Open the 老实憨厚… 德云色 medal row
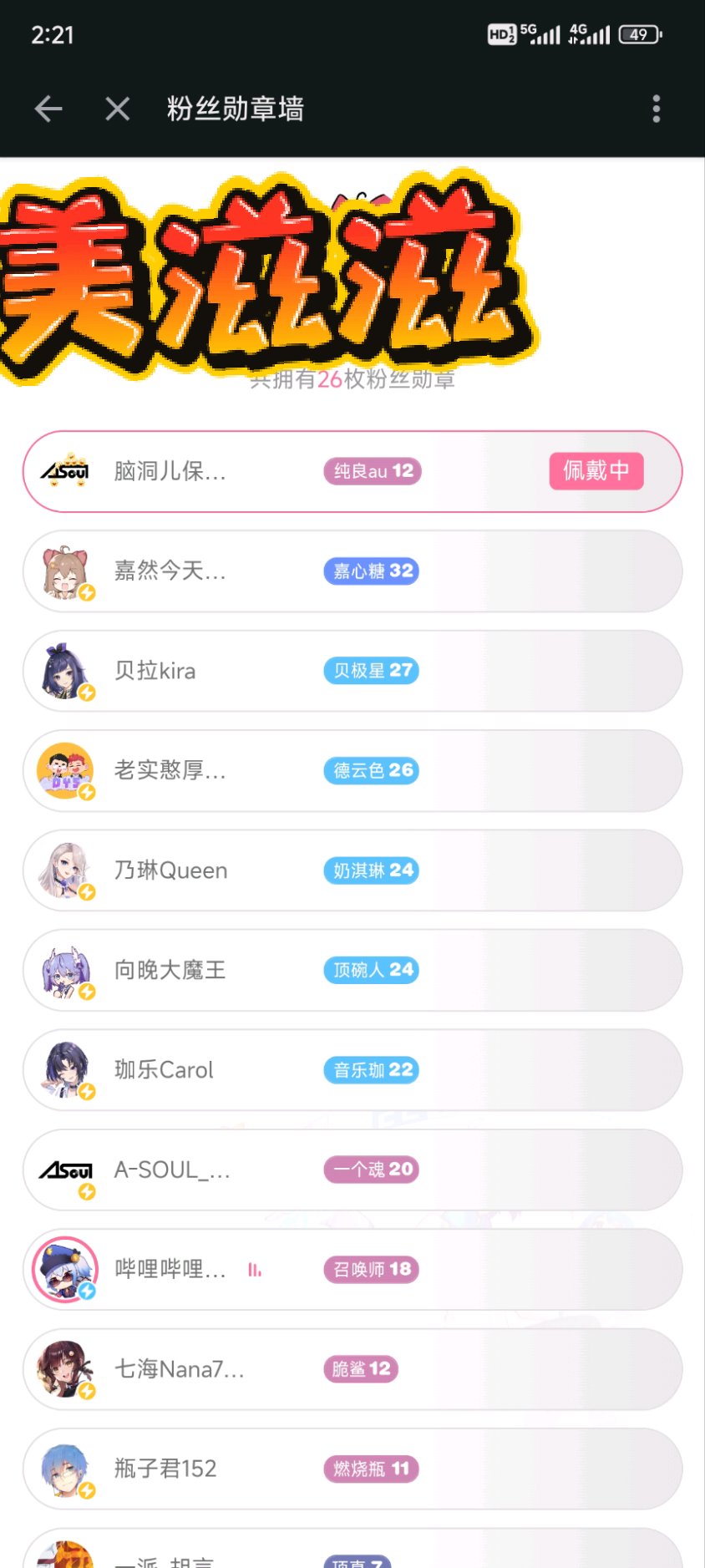This screenshot has width=705, height=1568. click(x=352, y=770)
